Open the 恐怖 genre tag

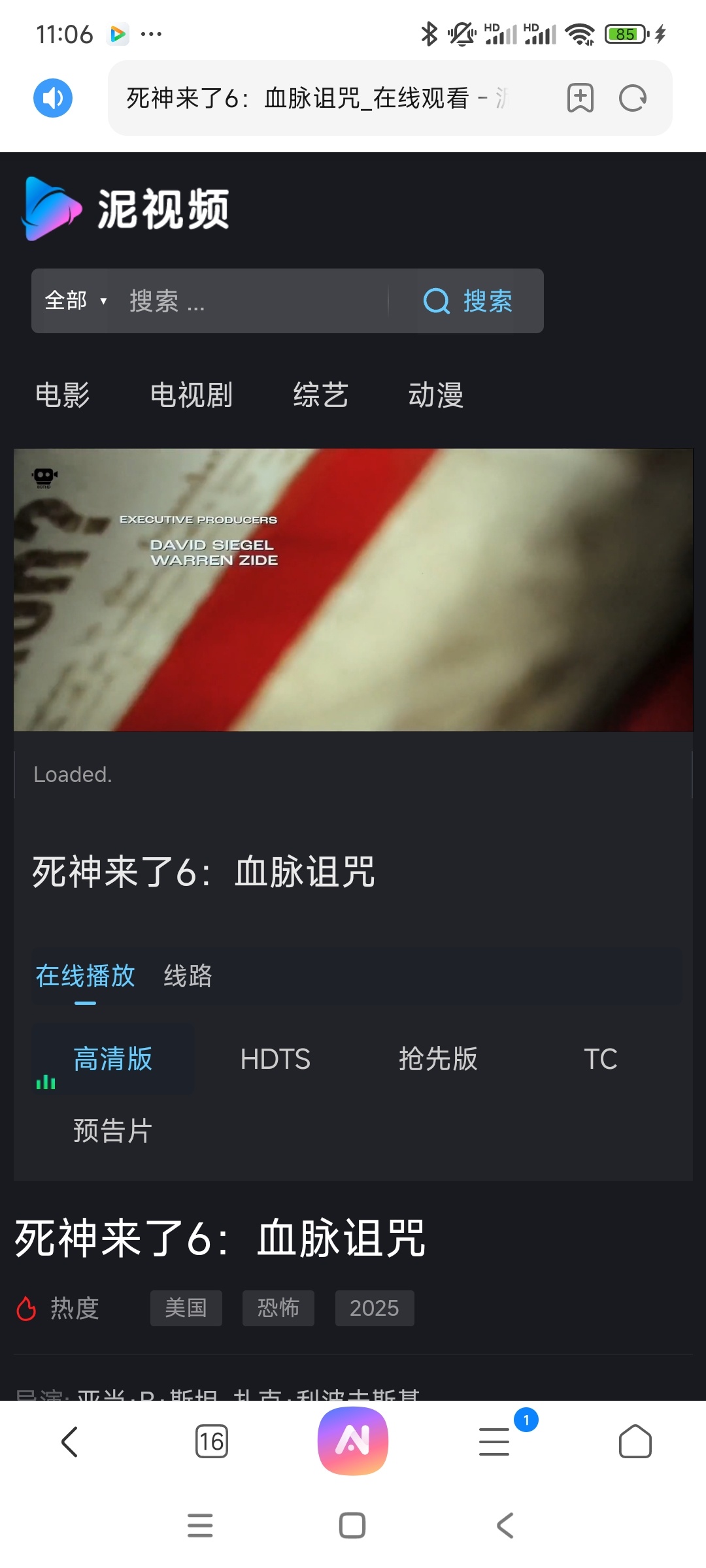(278, 1308)
